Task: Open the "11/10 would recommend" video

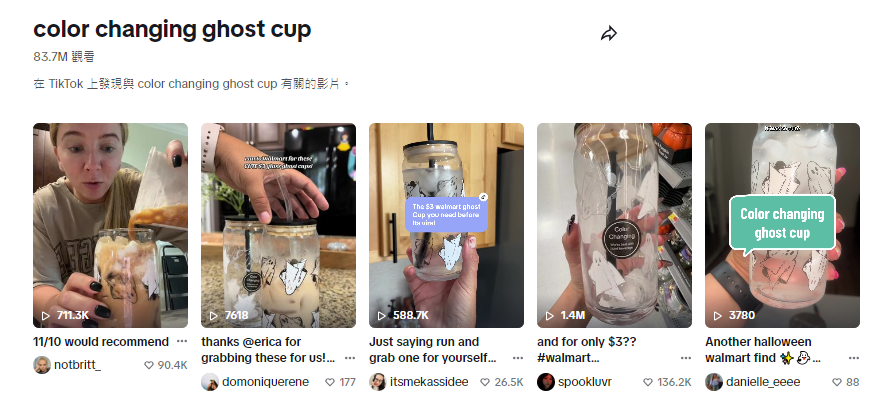Action: pyautogui.click(x=110, y=225)
